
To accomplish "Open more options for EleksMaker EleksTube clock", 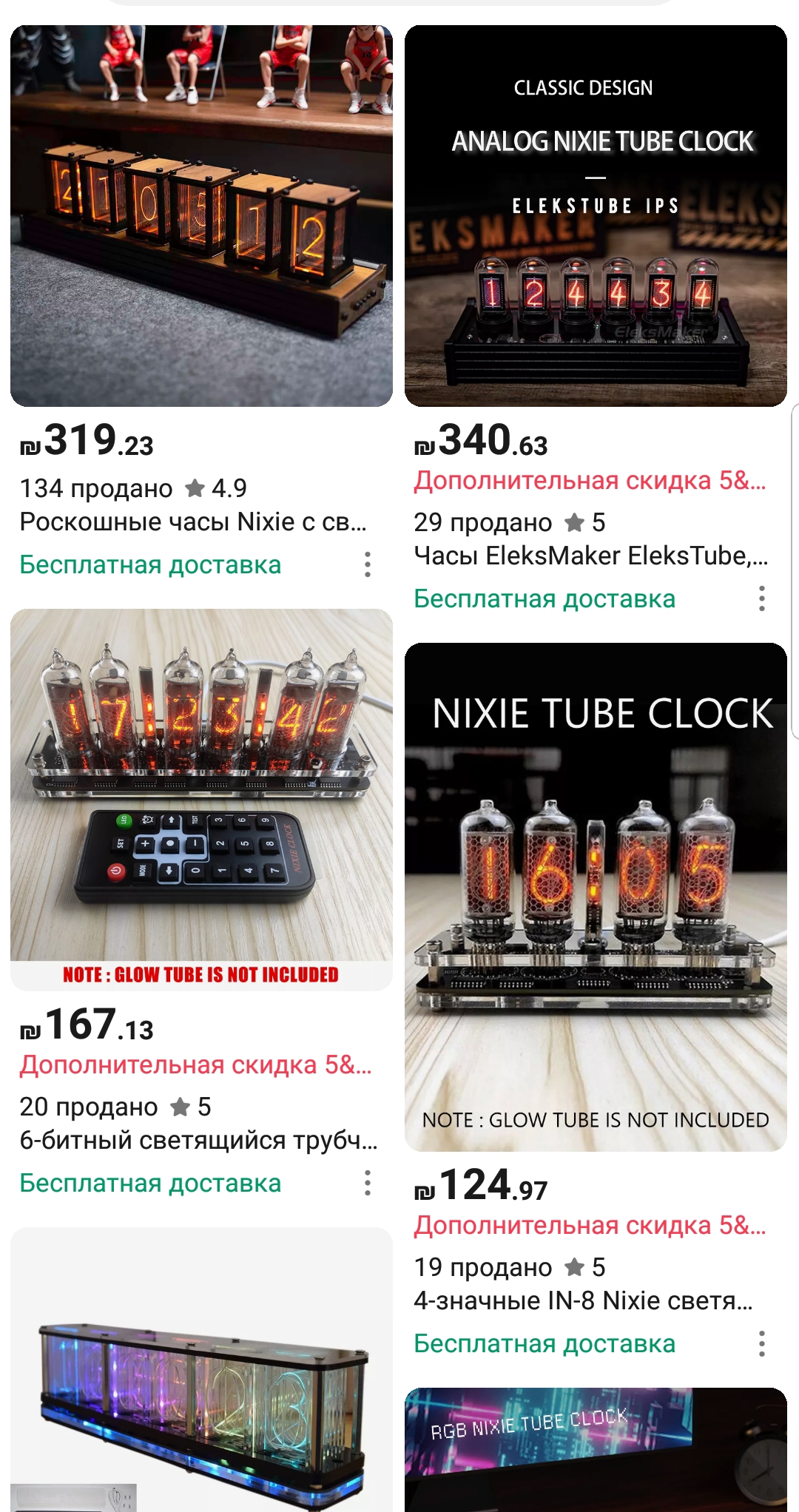I will click(762, 598).
